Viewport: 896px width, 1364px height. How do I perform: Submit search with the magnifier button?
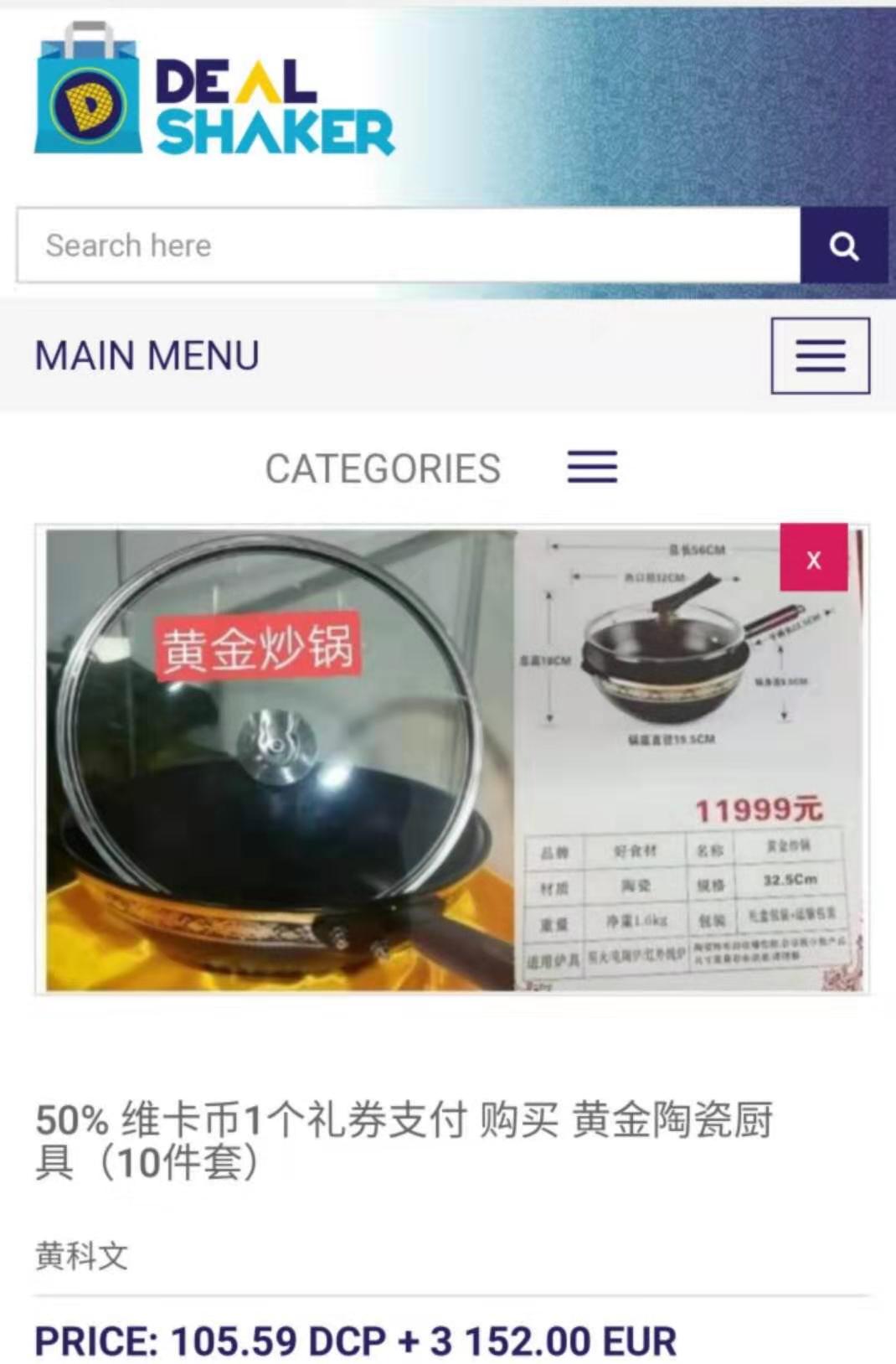click(843, 245)
